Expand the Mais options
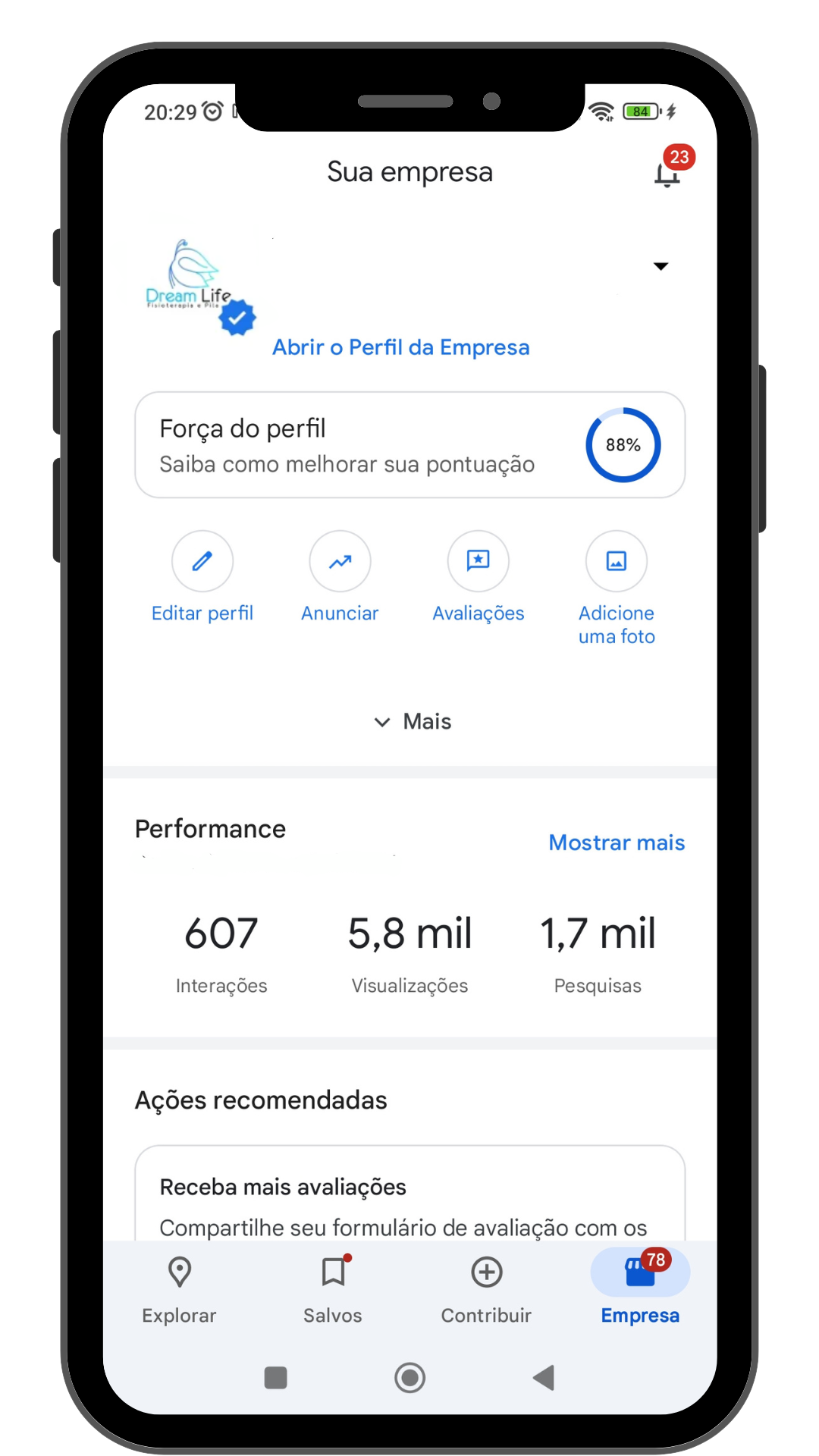The image size is (819, 1456). pyautogui.click(x=413, y=721)
